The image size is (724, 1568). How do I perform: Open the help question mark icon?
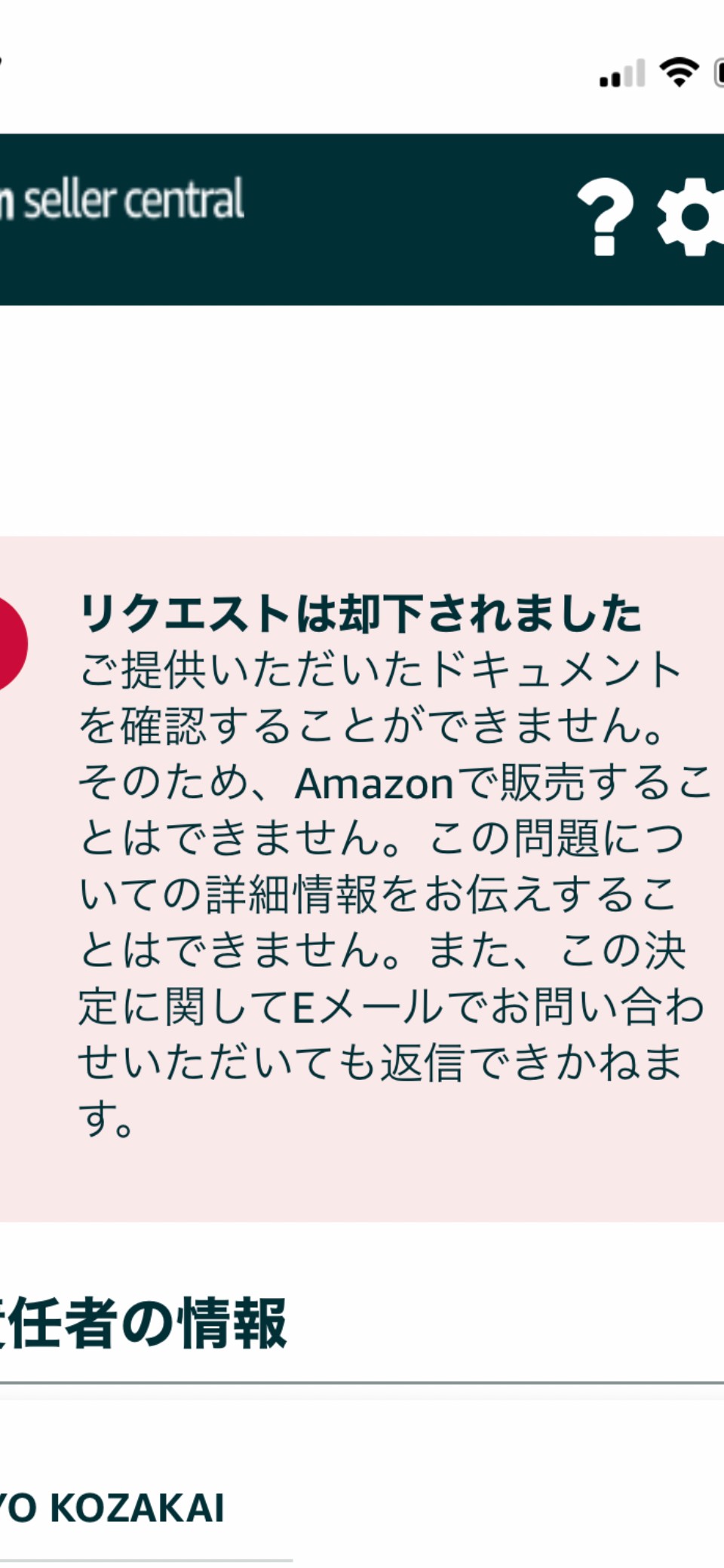(x=605, y=217)
